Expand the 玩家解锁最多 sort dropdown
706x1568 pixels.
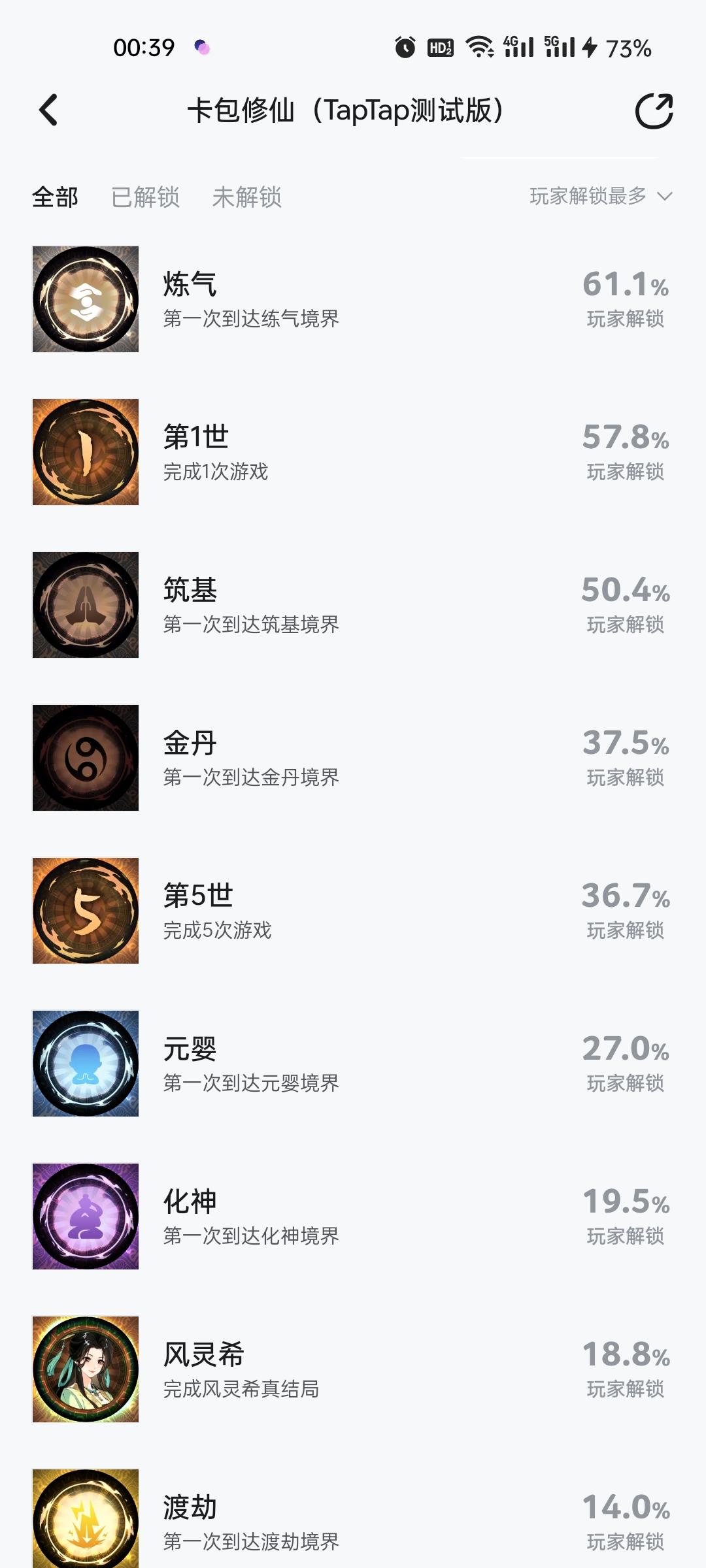[x=600, y=196]
